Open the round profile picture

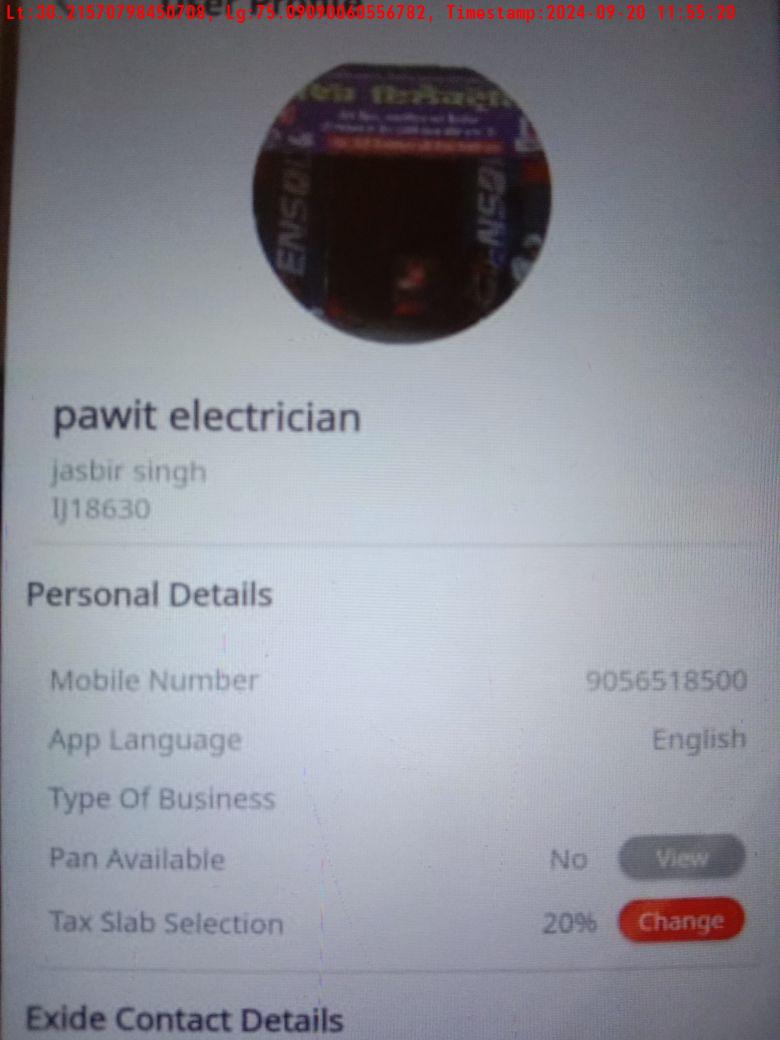(x=401, y=203)
